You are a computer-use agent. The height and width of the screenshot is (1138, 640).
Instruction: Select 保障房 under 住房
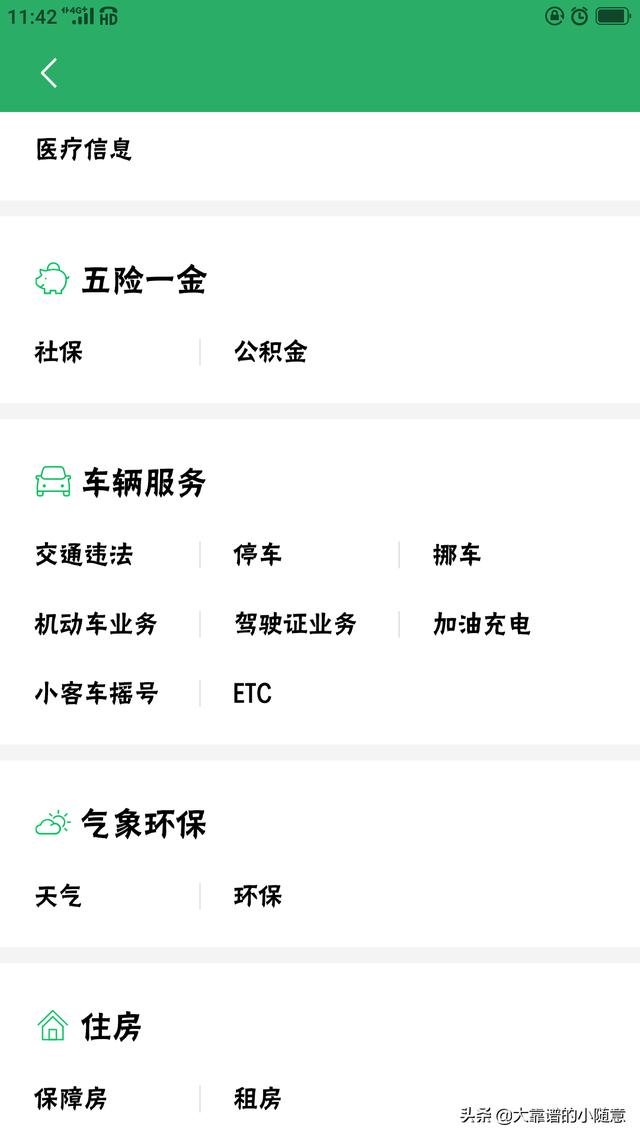[x=71, y=1100]
